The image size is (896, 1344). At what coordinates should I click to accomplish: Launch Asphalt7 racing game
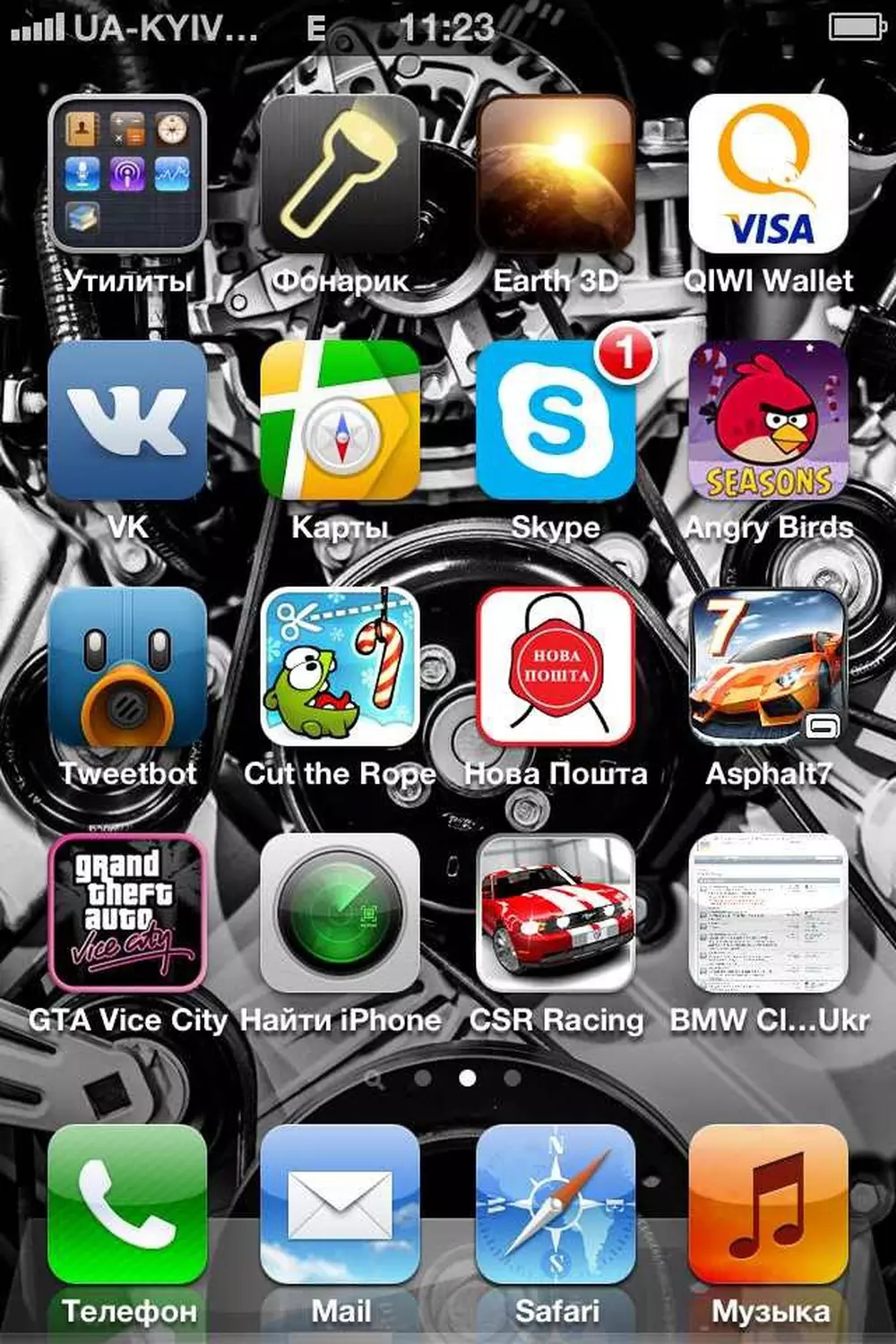[768, 667]
